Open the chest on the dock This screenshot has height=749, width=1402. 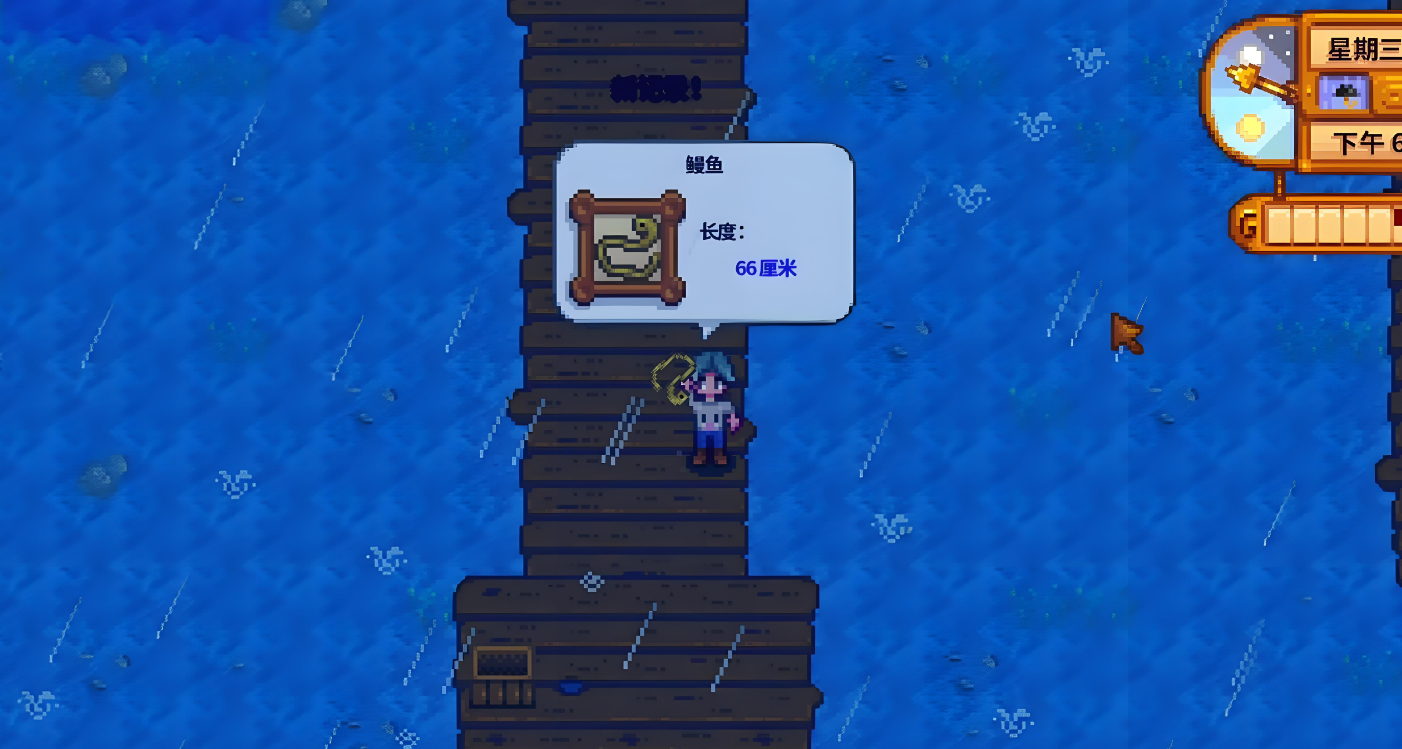click(502, 676)
